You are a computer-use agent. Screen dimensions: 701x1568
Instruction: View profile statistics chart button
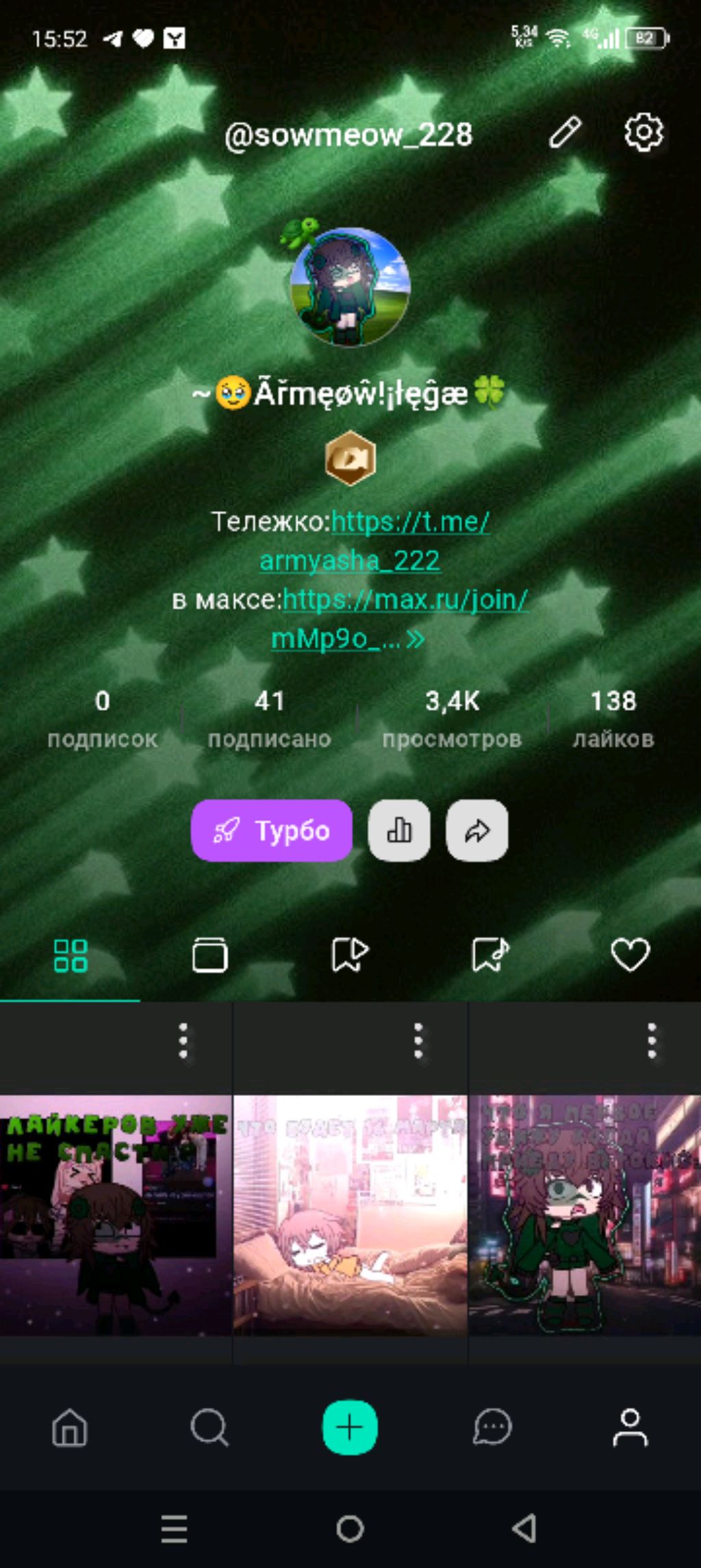[x=399, y=831]
